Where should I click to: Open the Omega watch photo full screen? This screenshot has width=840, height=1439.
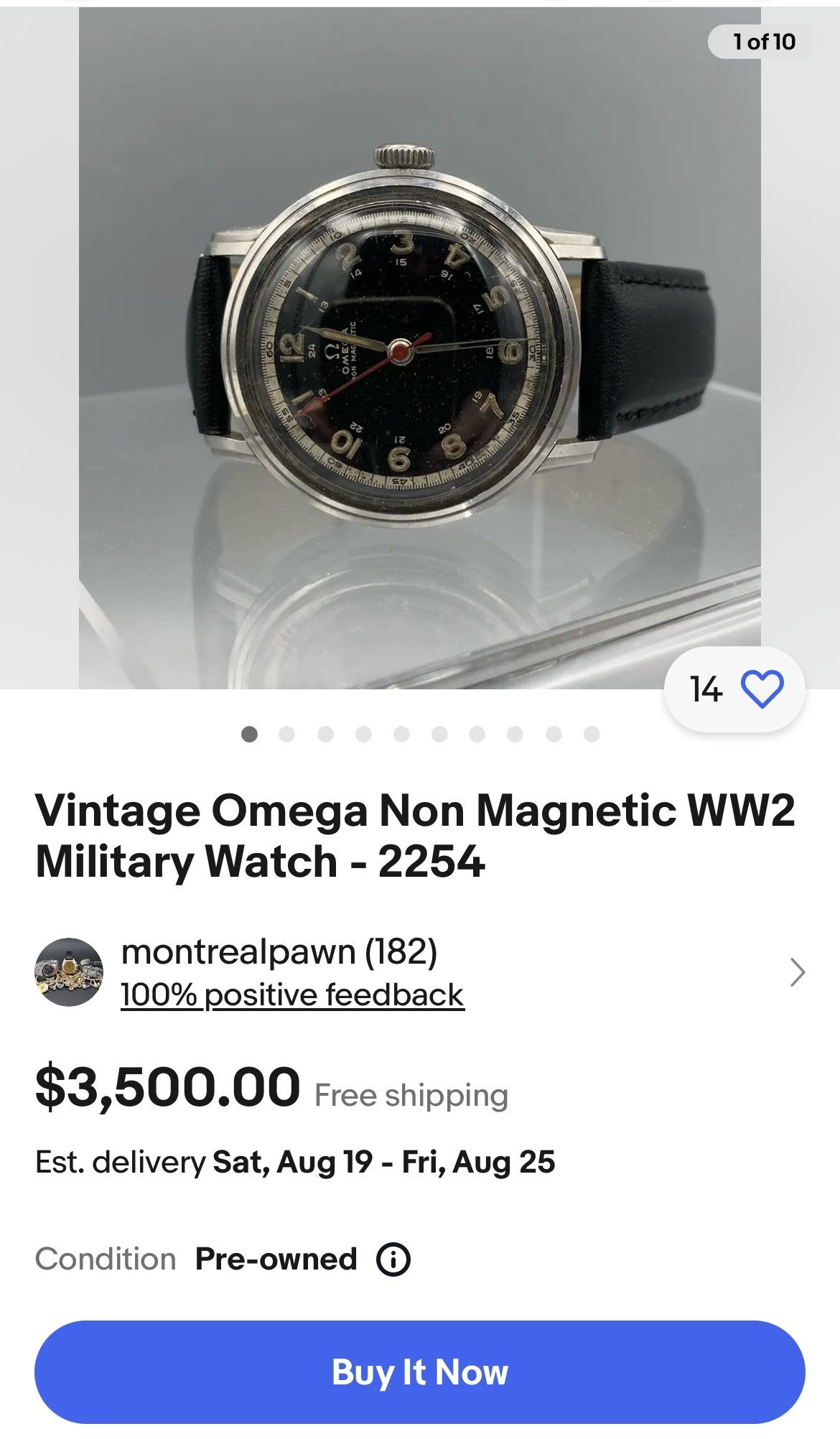point(419,345)
